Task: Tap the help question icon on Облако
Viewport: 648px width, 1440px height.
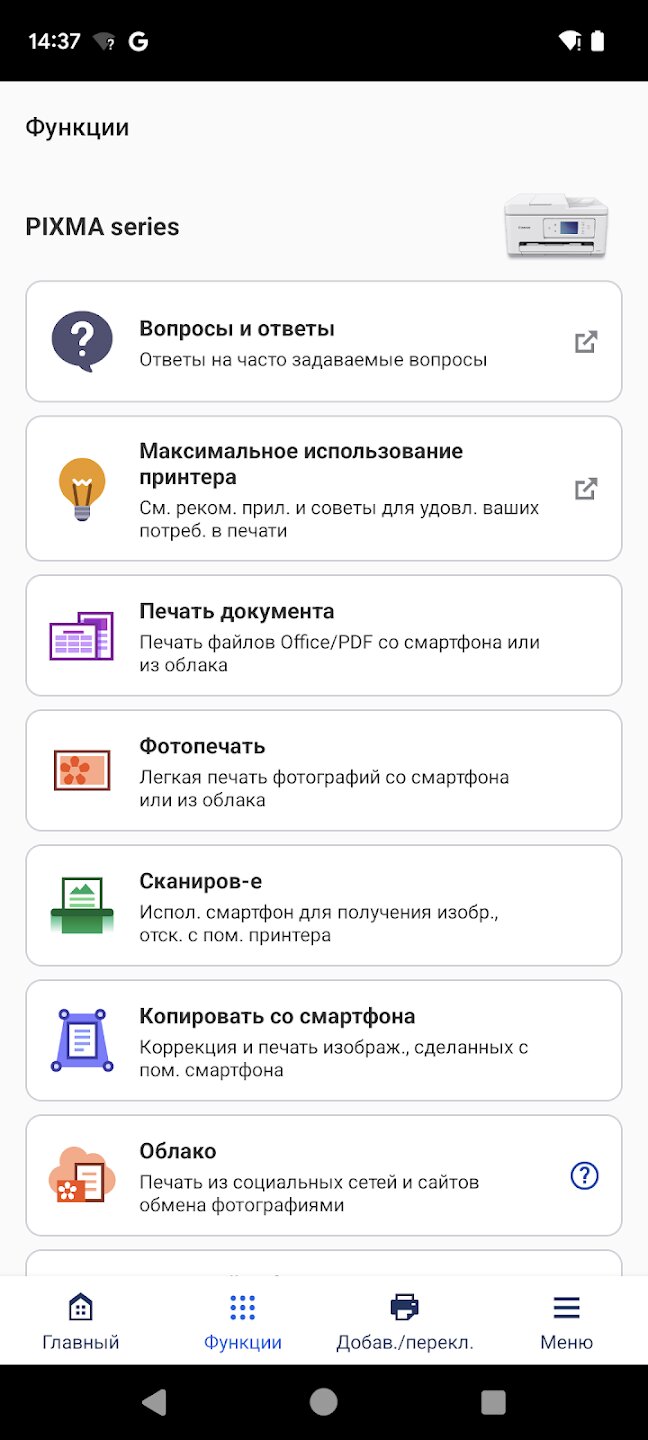Action: click(x=584, y=1176)
